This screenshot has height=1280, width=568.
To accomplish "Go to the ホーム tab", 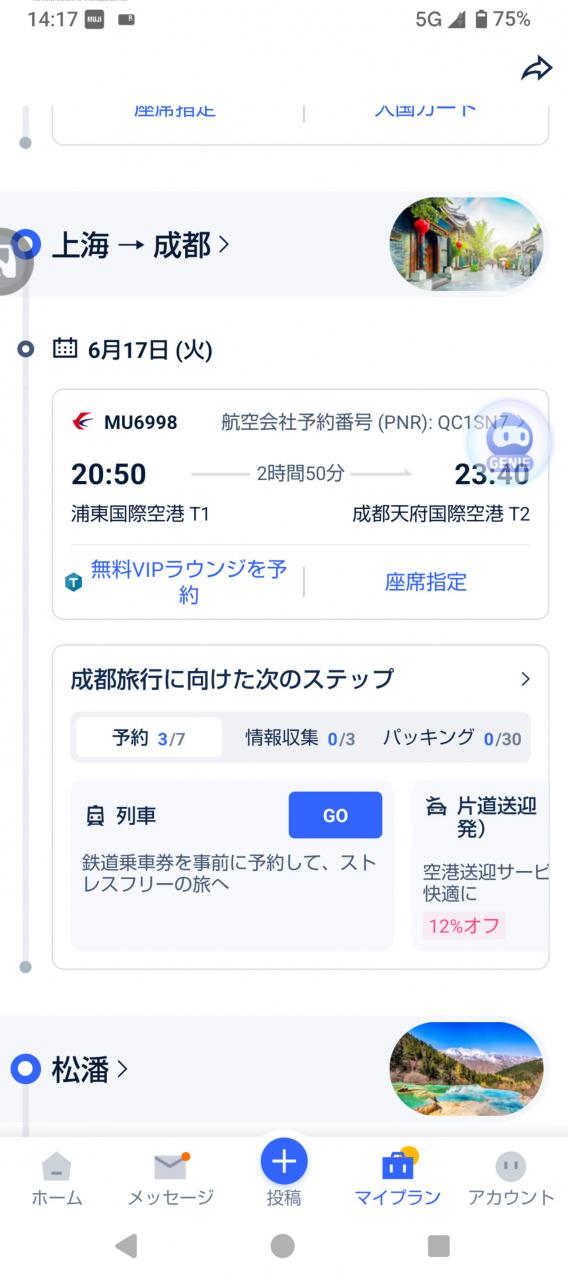I will pyautogui.click(x=57, y=1179).
